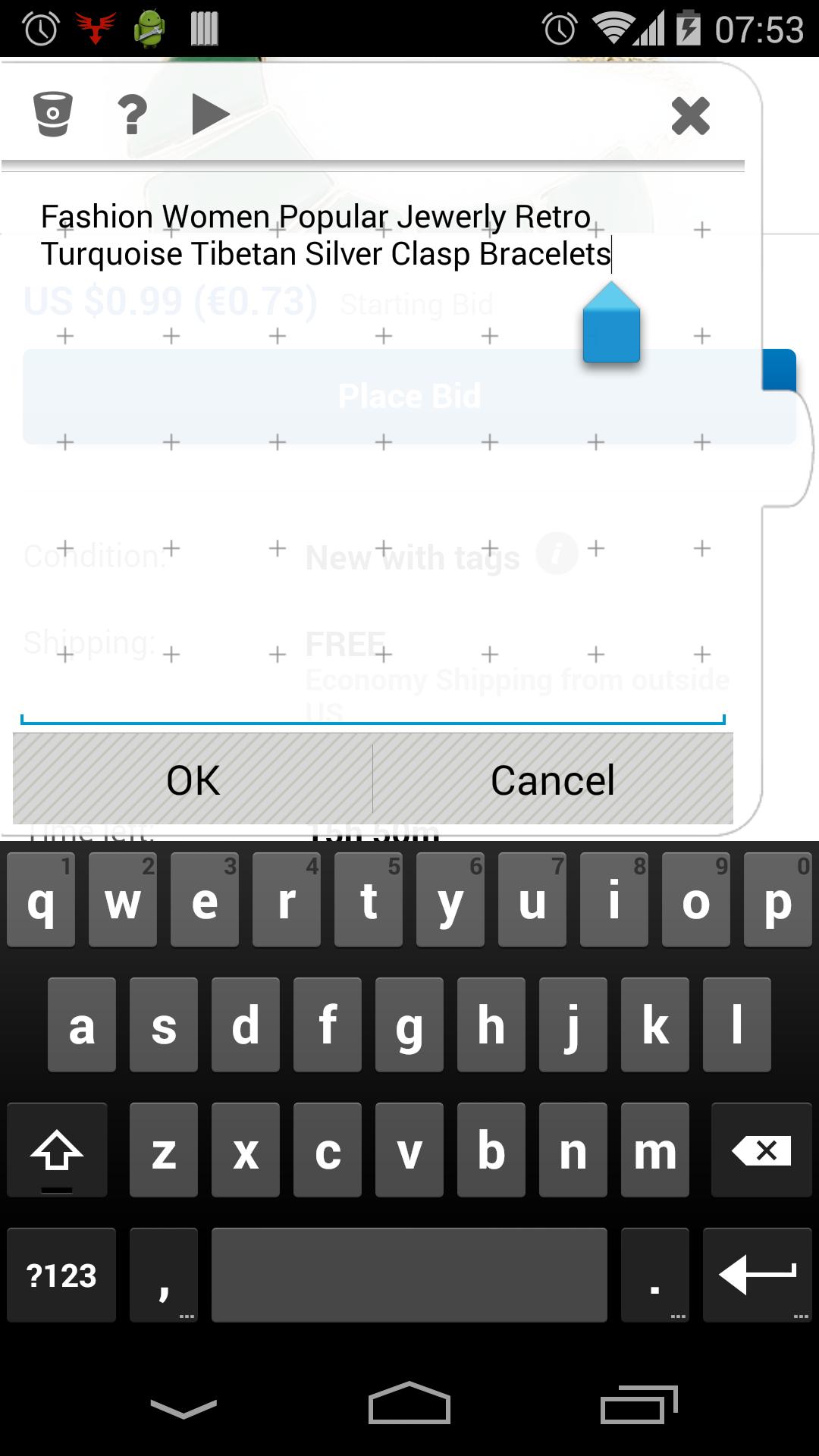Tap the backspace key
819x1456 pixels.
[x=761, y=1150]
